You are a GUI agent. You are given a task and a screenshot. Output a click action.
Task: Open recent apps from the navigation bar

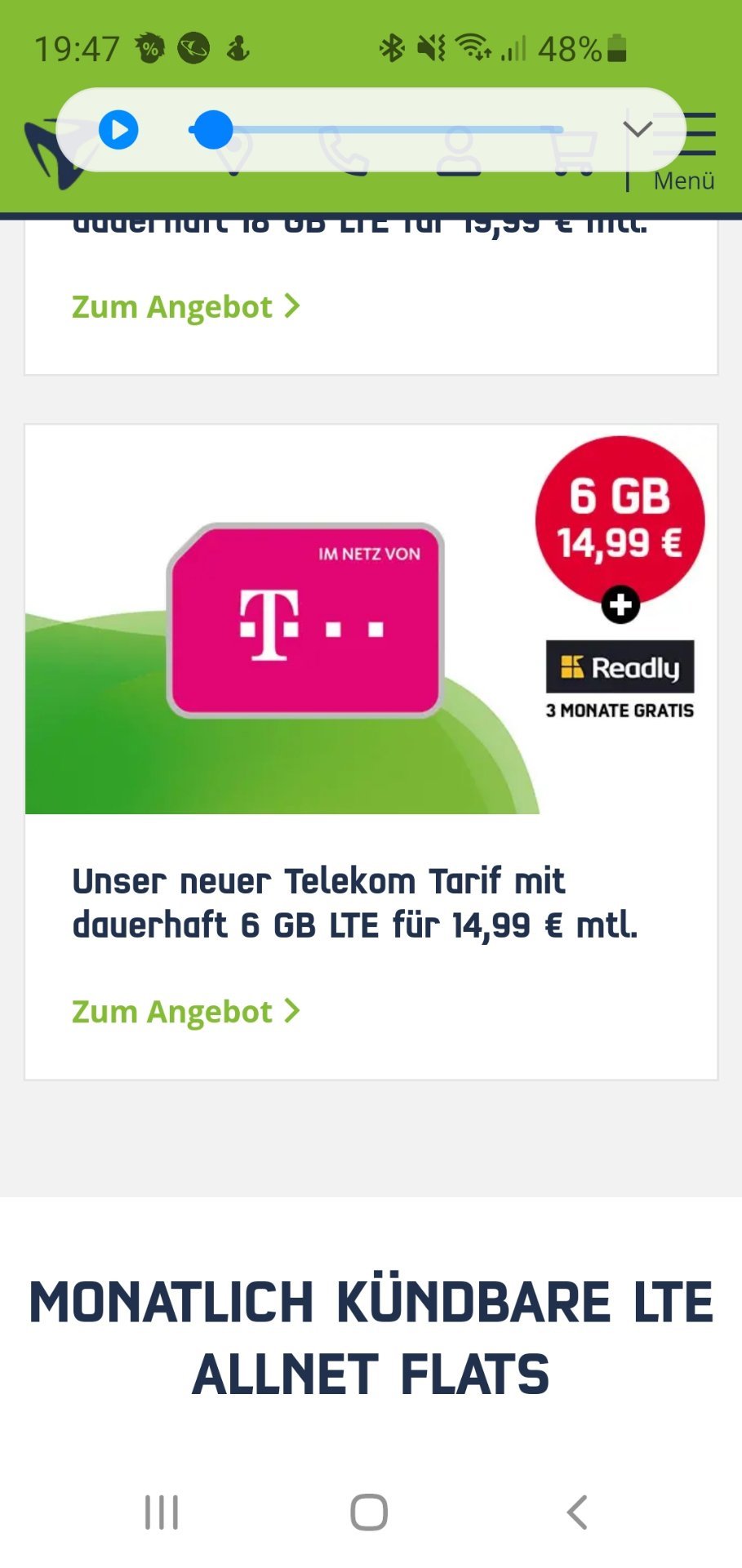click(x=162, y=1512)
